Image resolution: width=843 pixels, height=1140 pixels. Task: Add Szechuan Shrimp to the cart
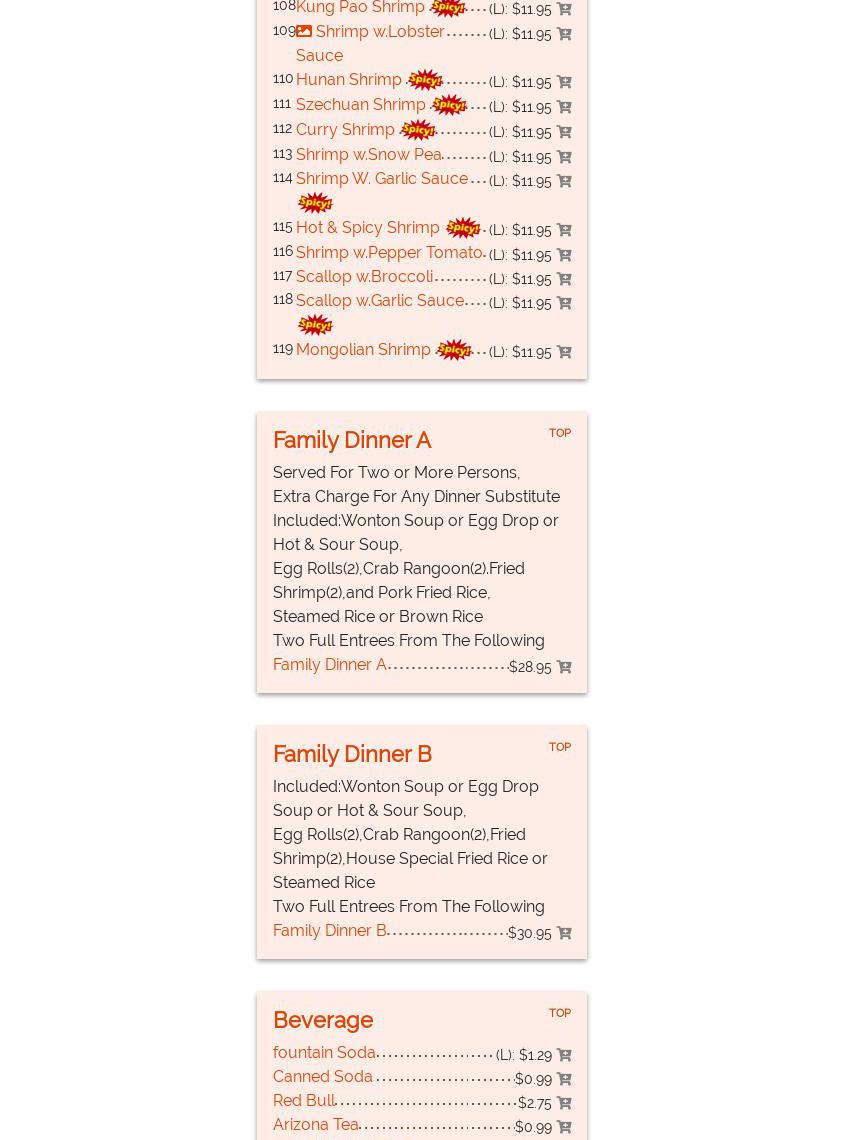pyautogui.click(x=564, y=107)
